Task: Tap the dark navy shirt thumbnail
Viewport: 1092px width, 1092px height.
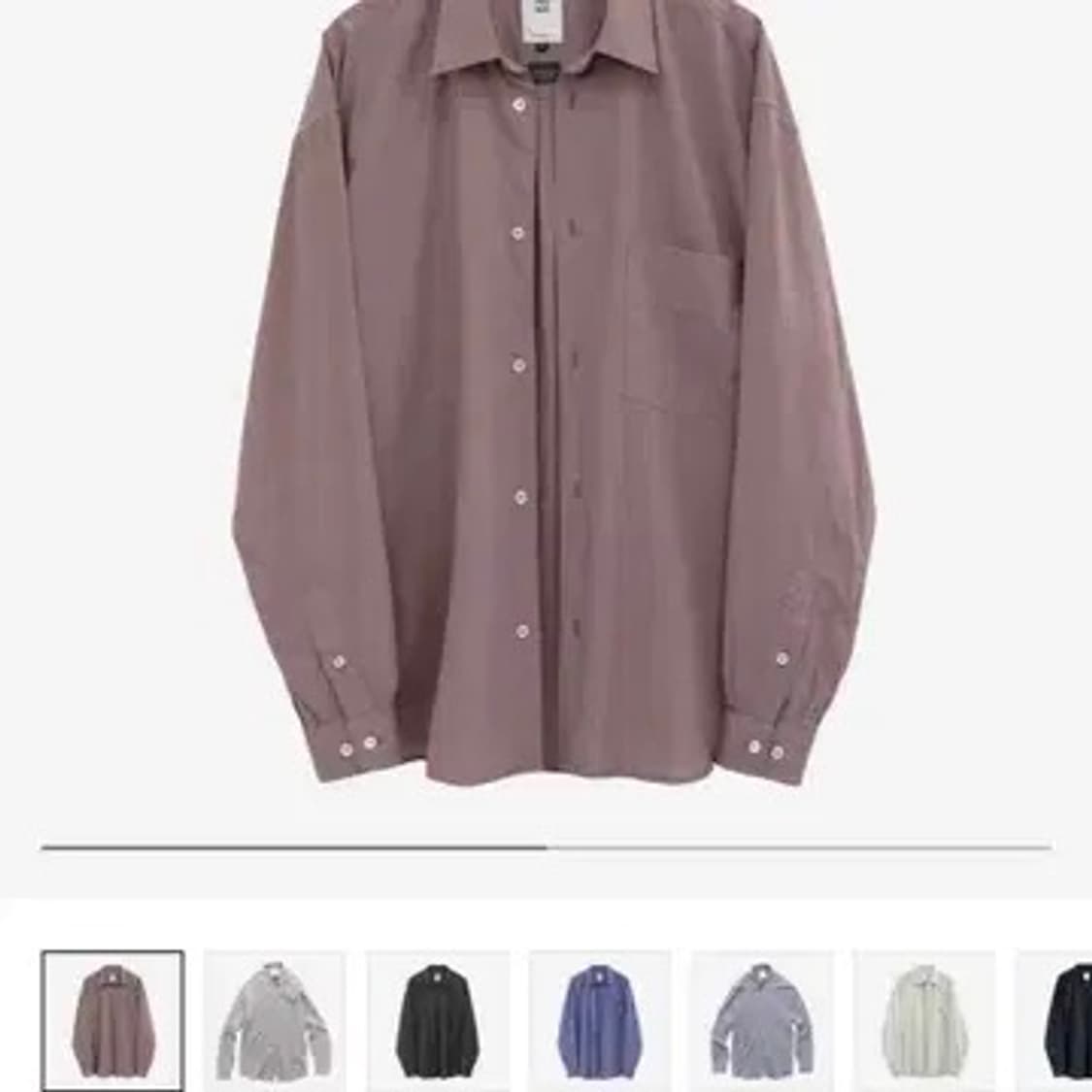Action: [x=1063, y=1020]
